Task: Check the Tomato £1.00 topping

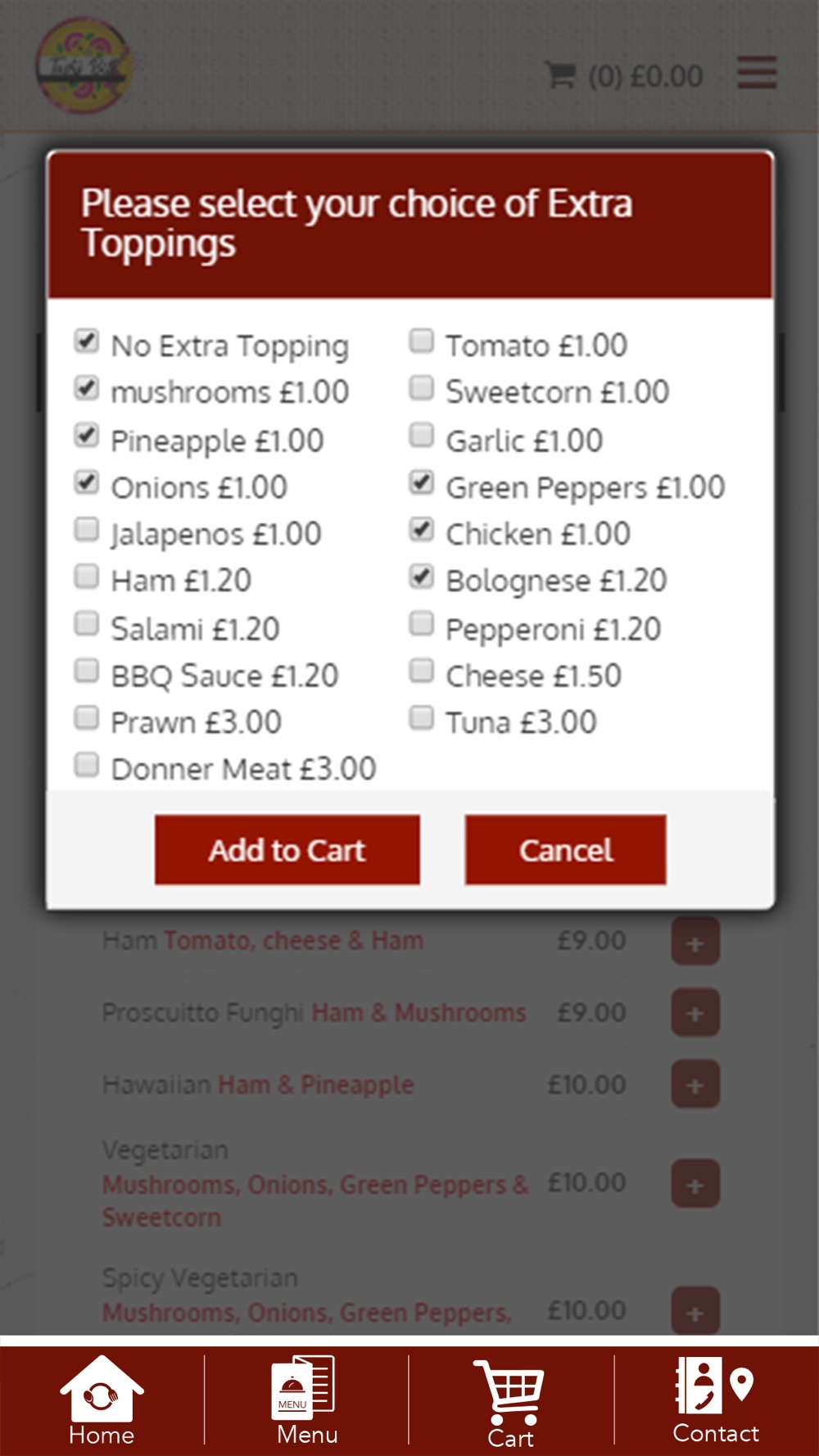Action: [x=422, y=341]
